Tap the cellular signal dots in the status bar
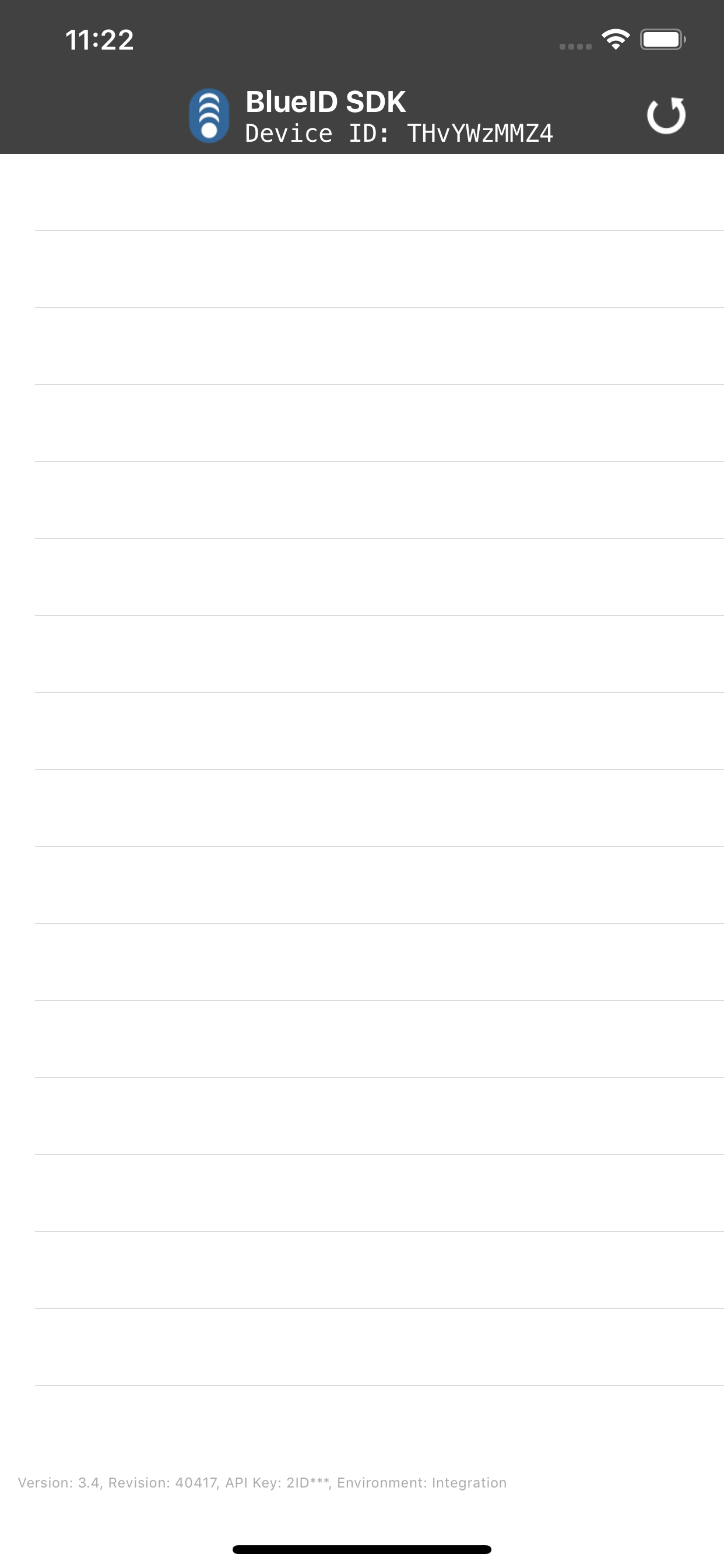Screen dimensions: 724x1568 click(x=574, y=45)
